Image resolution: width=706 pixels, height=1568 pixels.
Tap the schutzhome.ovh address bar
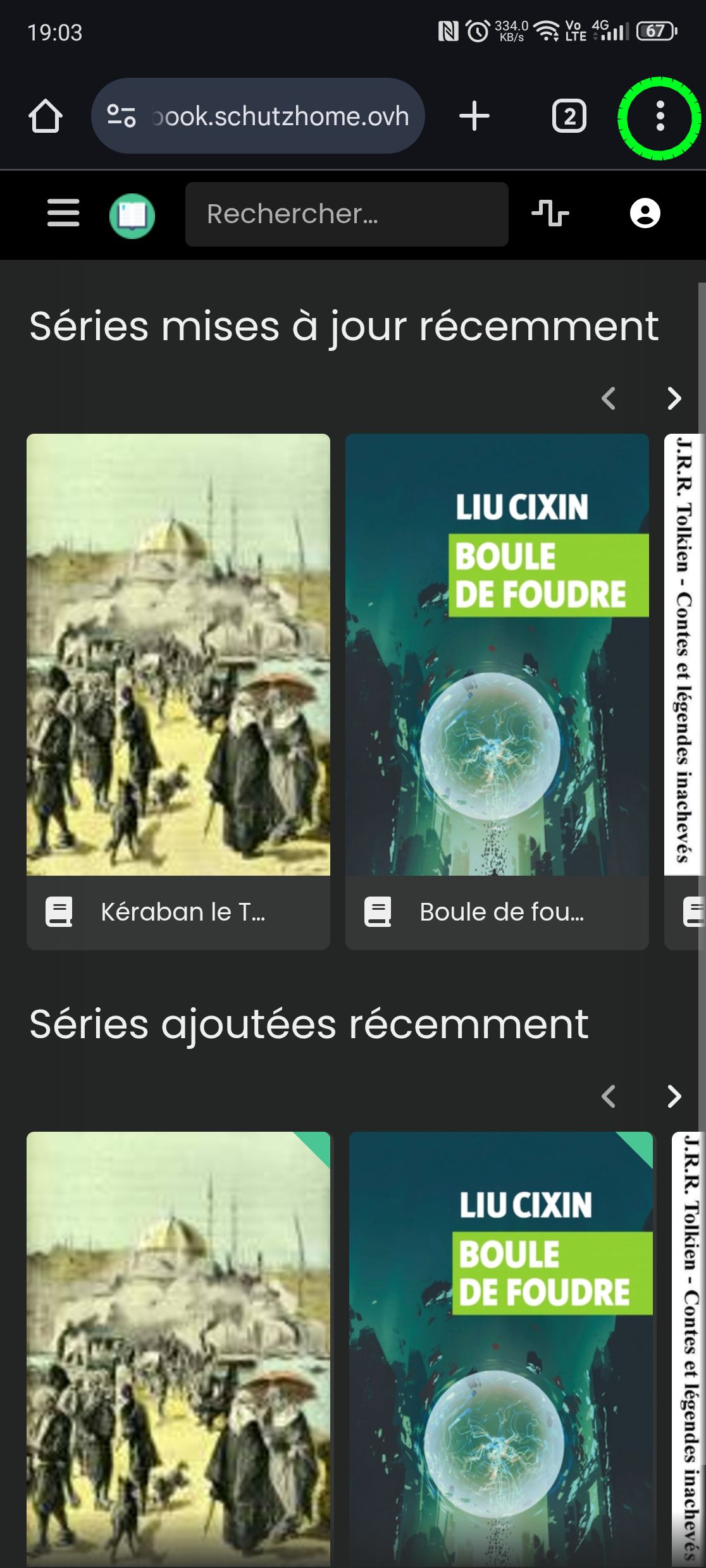[278, 117]
